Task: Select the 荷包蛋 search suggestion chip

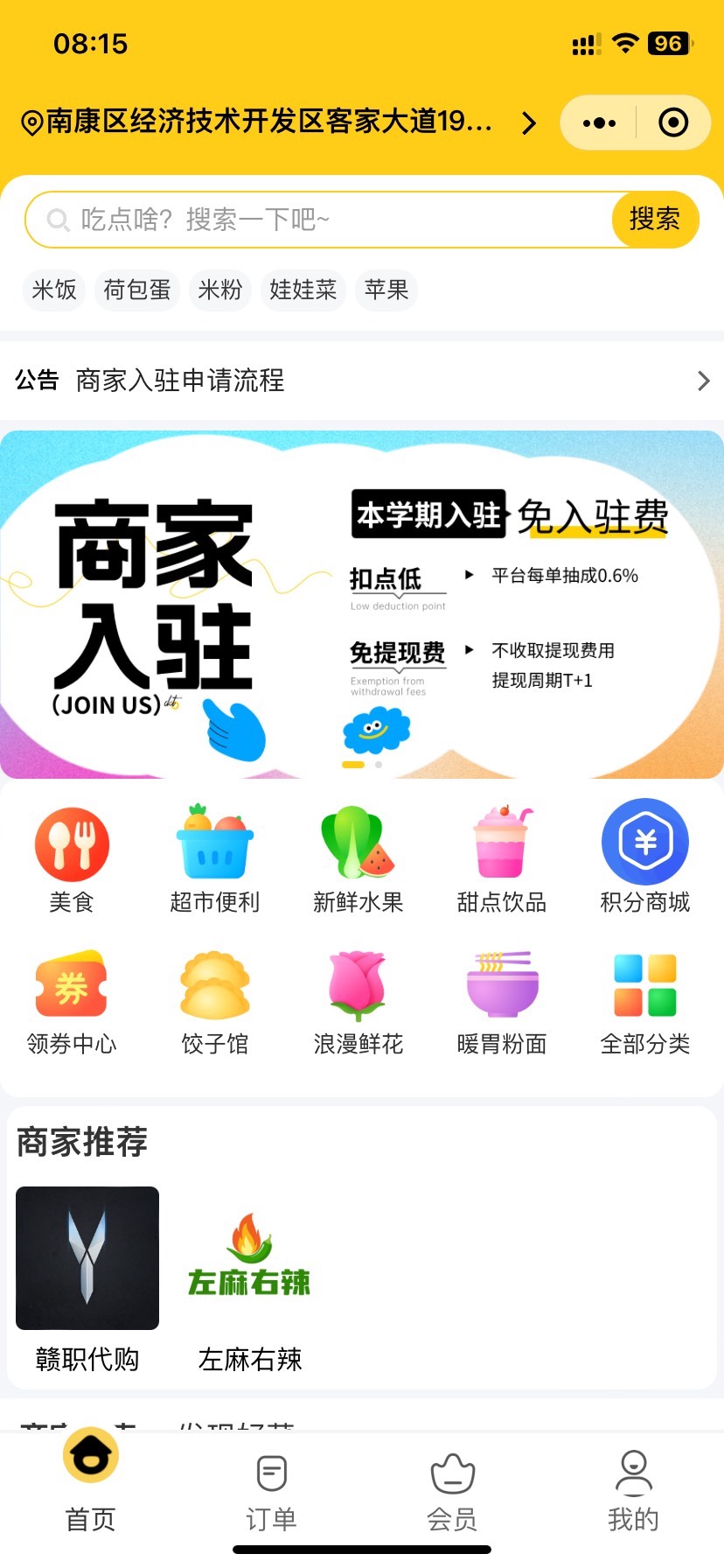Action: (137, 290)
